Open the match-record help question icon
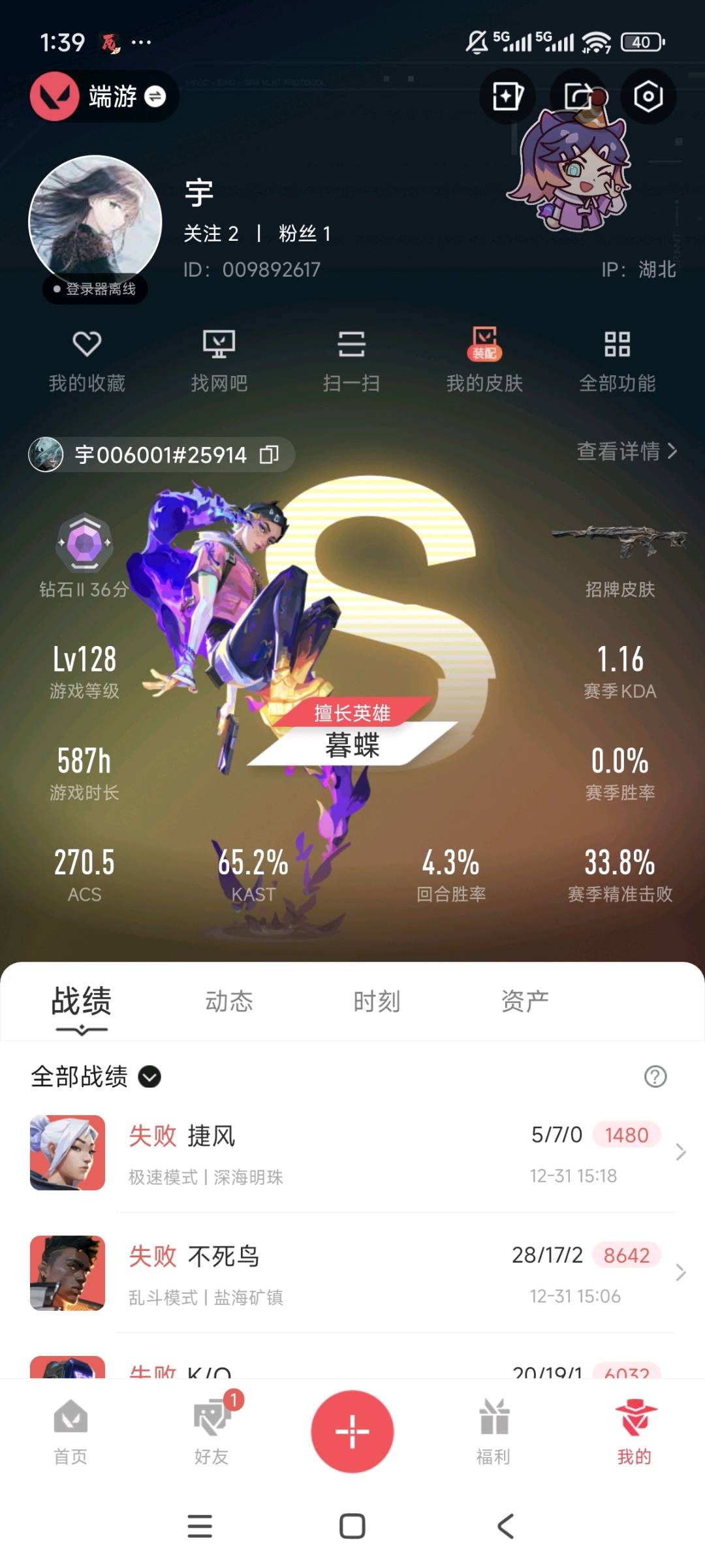Screen dimensions: 705x1568 click(655, 1077)
